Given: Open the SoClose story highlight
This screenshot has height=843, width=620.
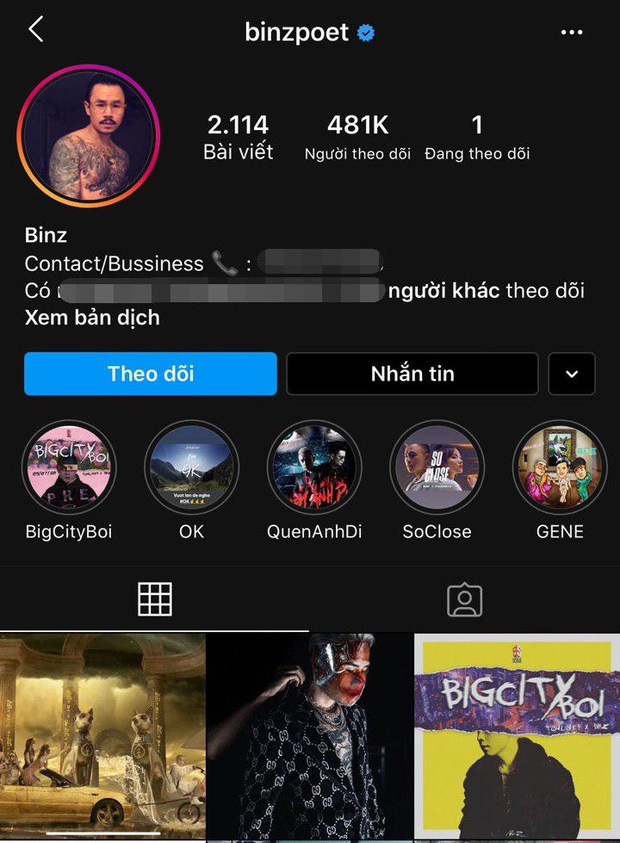Looking at the screenshot, I should [x=437, y=467].
